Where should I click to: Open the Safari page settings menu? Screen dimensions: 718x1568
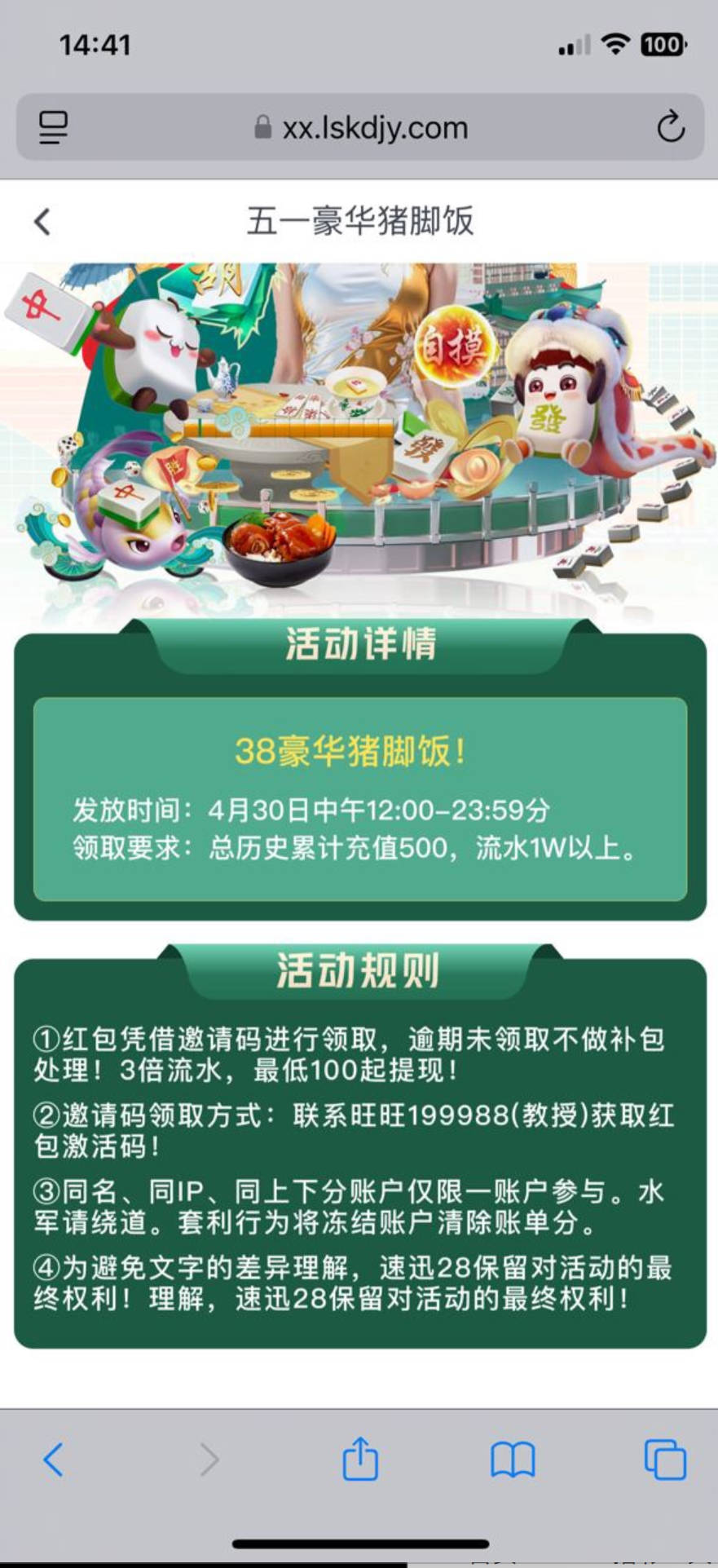(x=53, y=128)
